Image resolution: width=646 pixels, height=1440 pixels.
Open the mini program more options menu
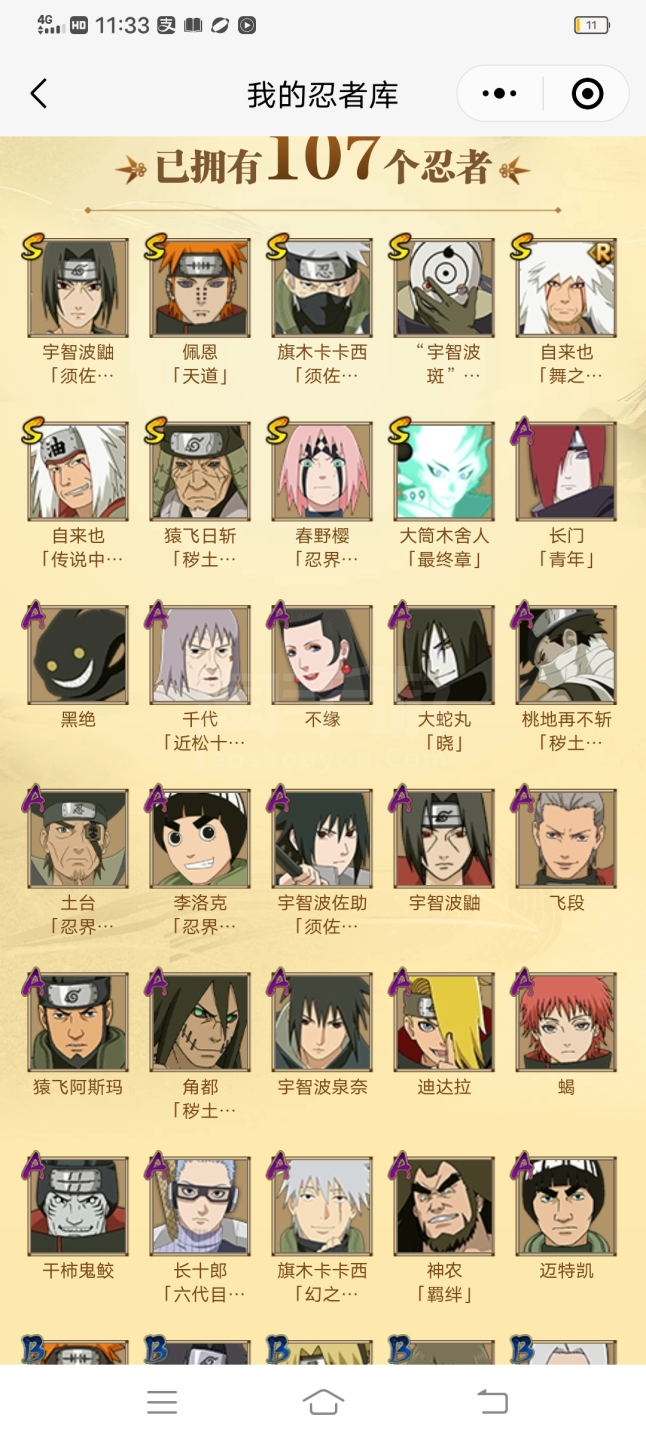499,94
